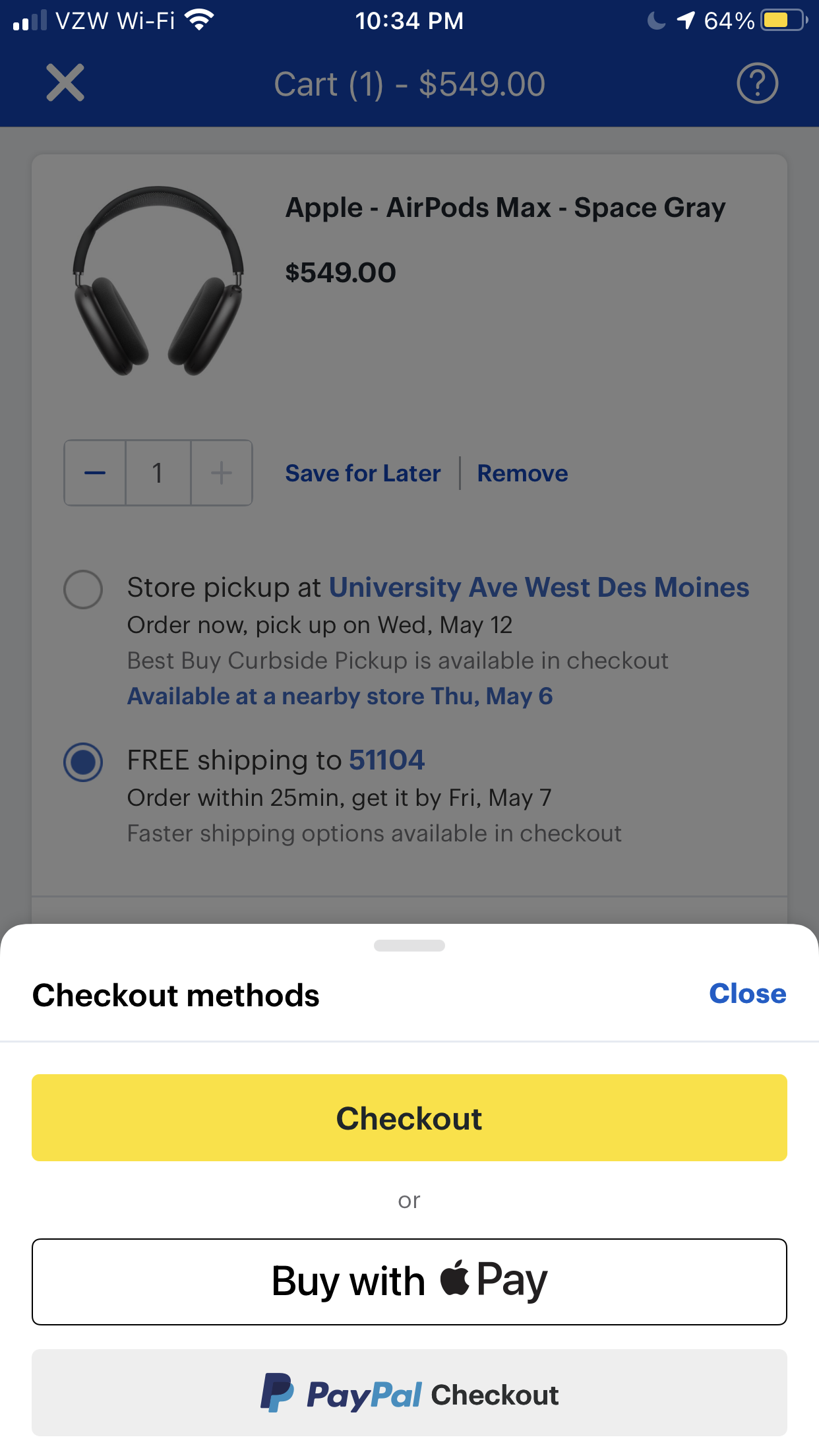819x1456 pixels.
Task: Select the FREE shipping radio option
Action: 83,762
